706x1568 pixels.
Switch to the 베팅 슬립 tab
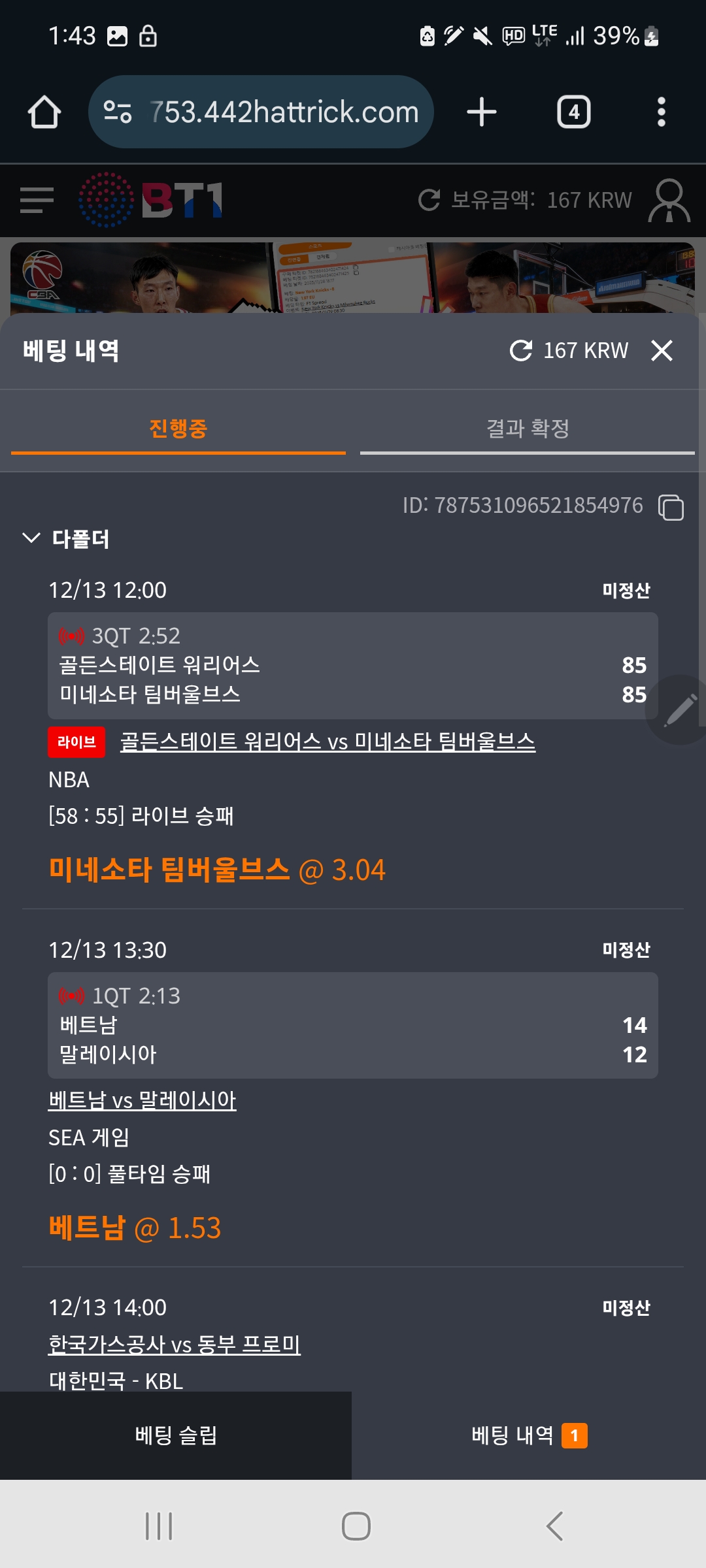pos(176,1435)
